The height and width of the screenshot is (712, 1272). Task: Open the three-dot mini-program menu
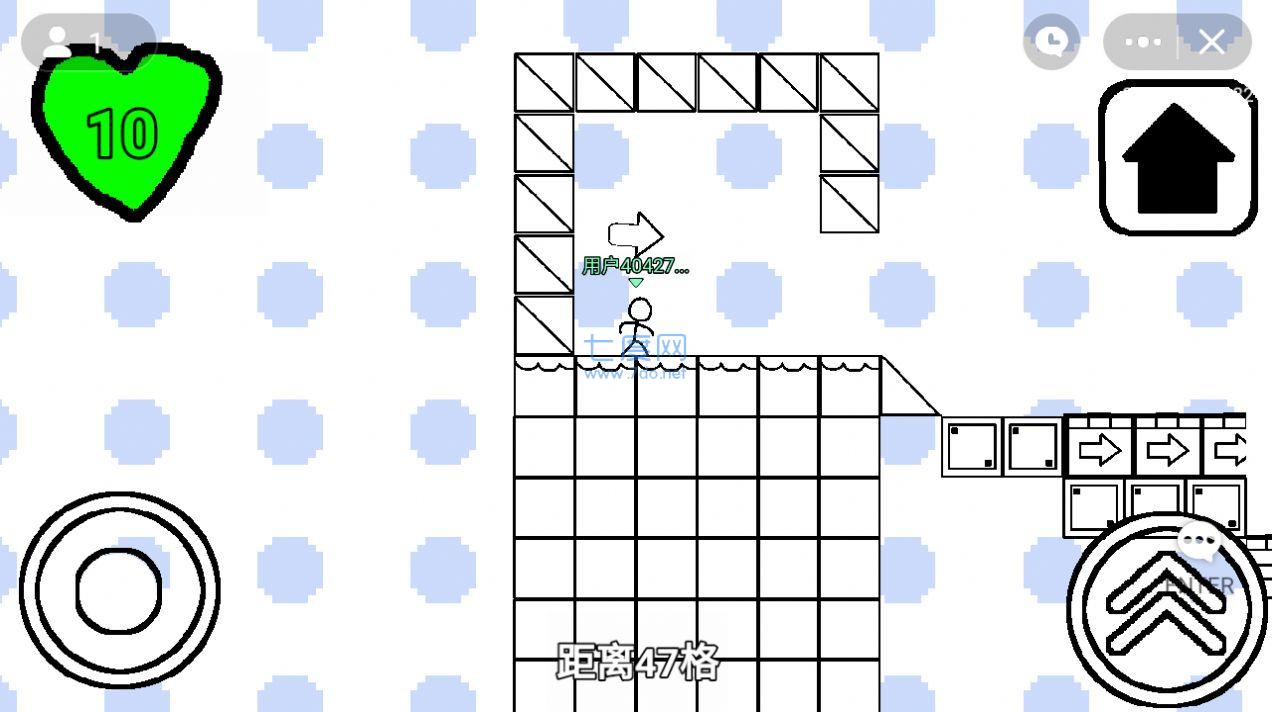tap(1143, 42)
